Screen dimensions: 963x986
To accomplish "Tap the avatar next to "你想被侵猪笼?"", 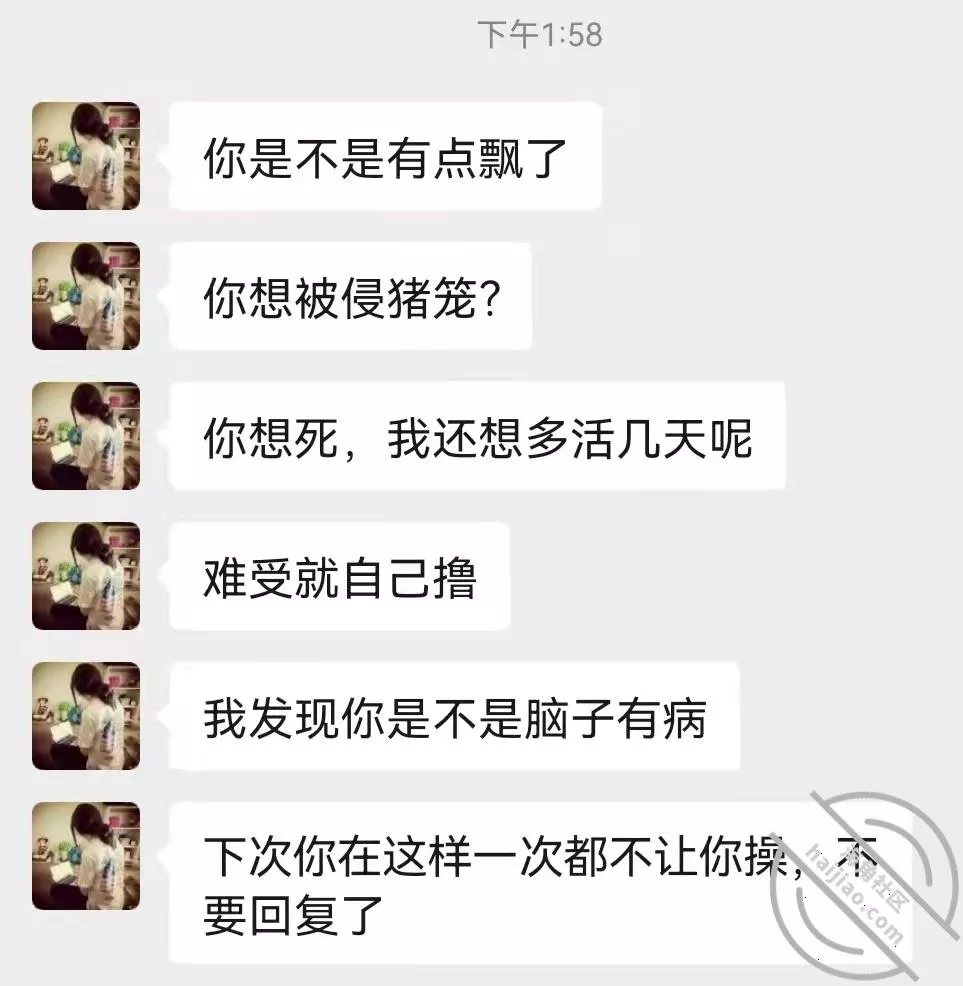I will [x=86, y=296].
